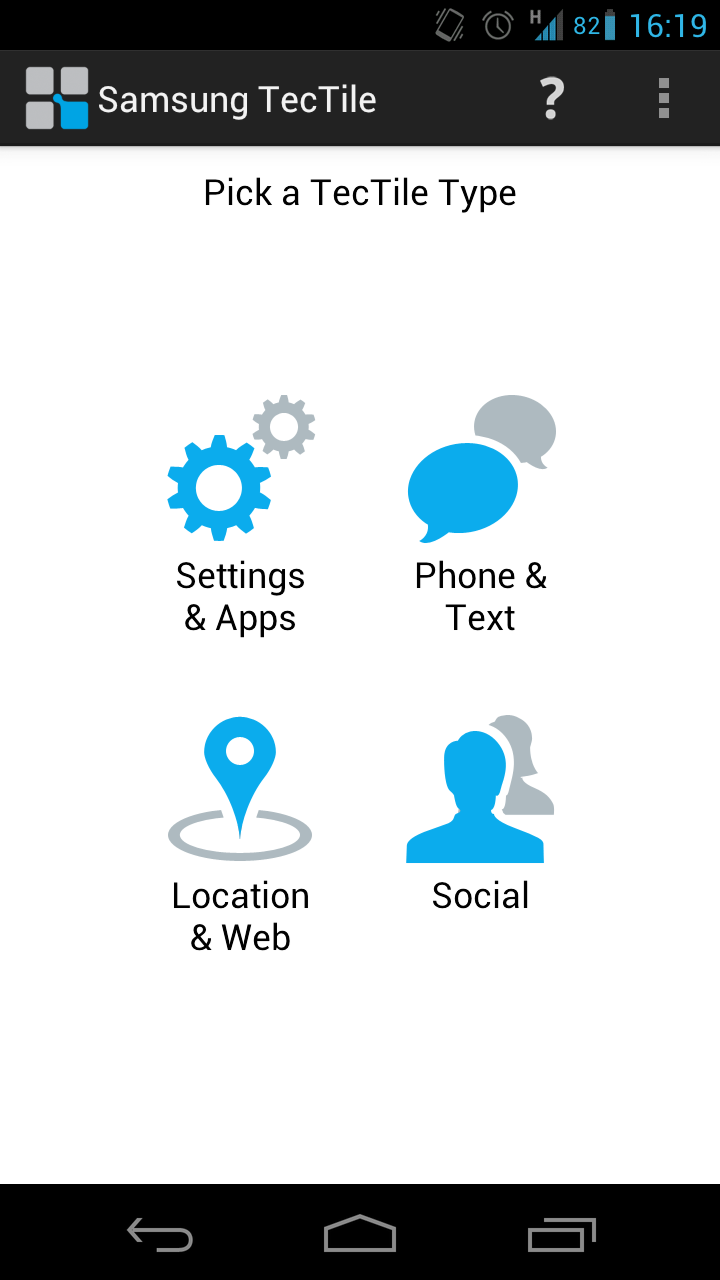Open the recent apps view
The height and width of the screenshot is (1280, 720).
click(x=561, y=1235)
